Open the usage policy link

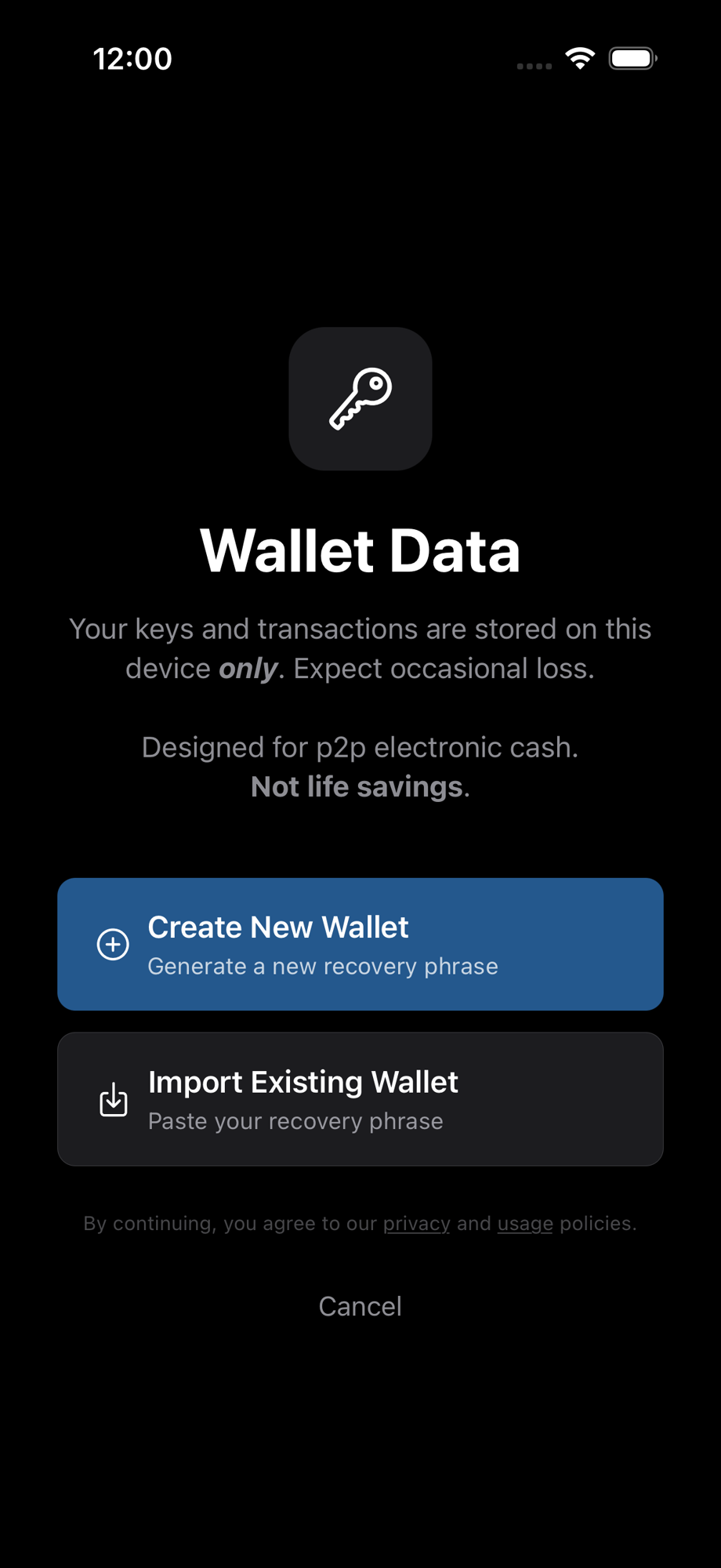click(524, 1223)
